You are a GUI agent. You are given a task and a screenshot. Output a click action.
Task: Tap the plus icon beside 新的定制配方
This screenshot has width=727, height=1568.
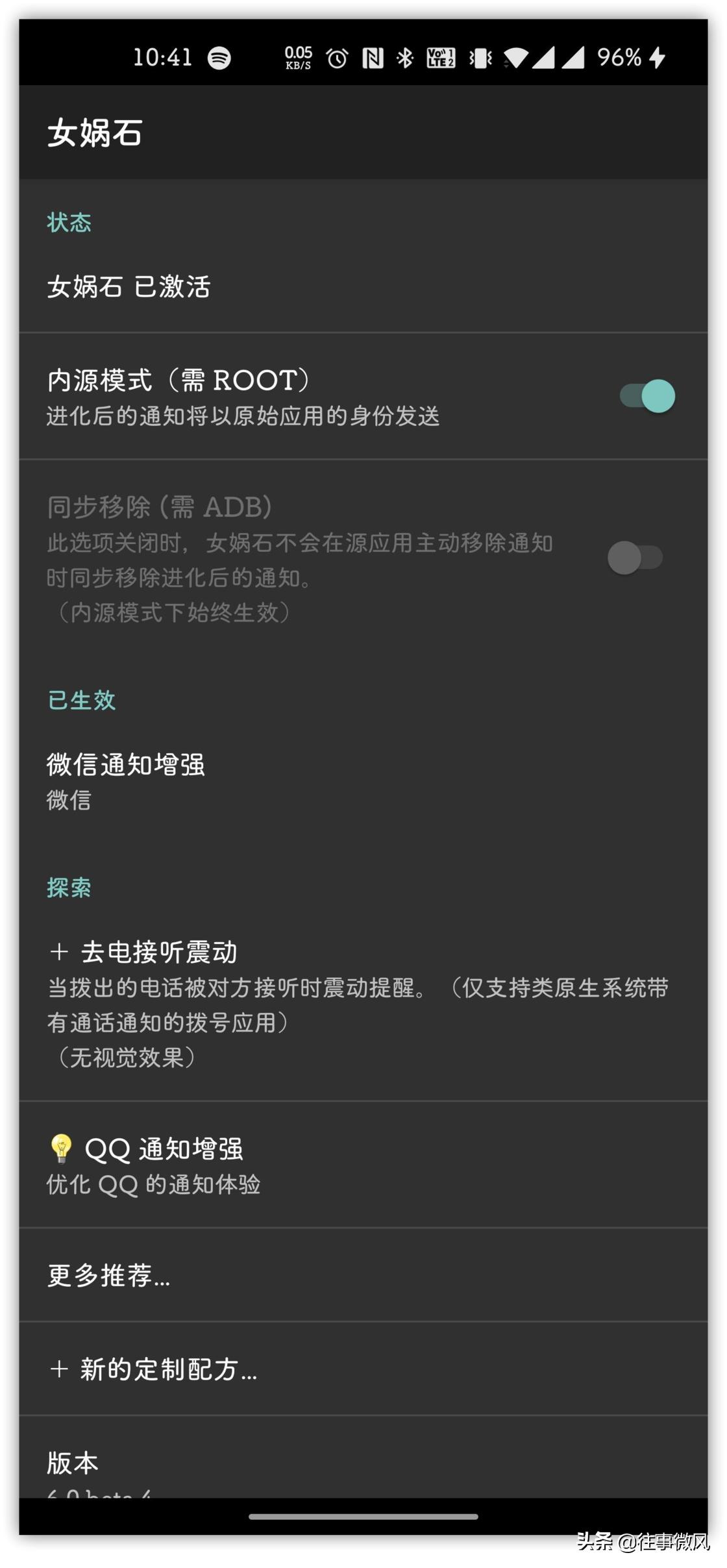tap(59, 1370)
